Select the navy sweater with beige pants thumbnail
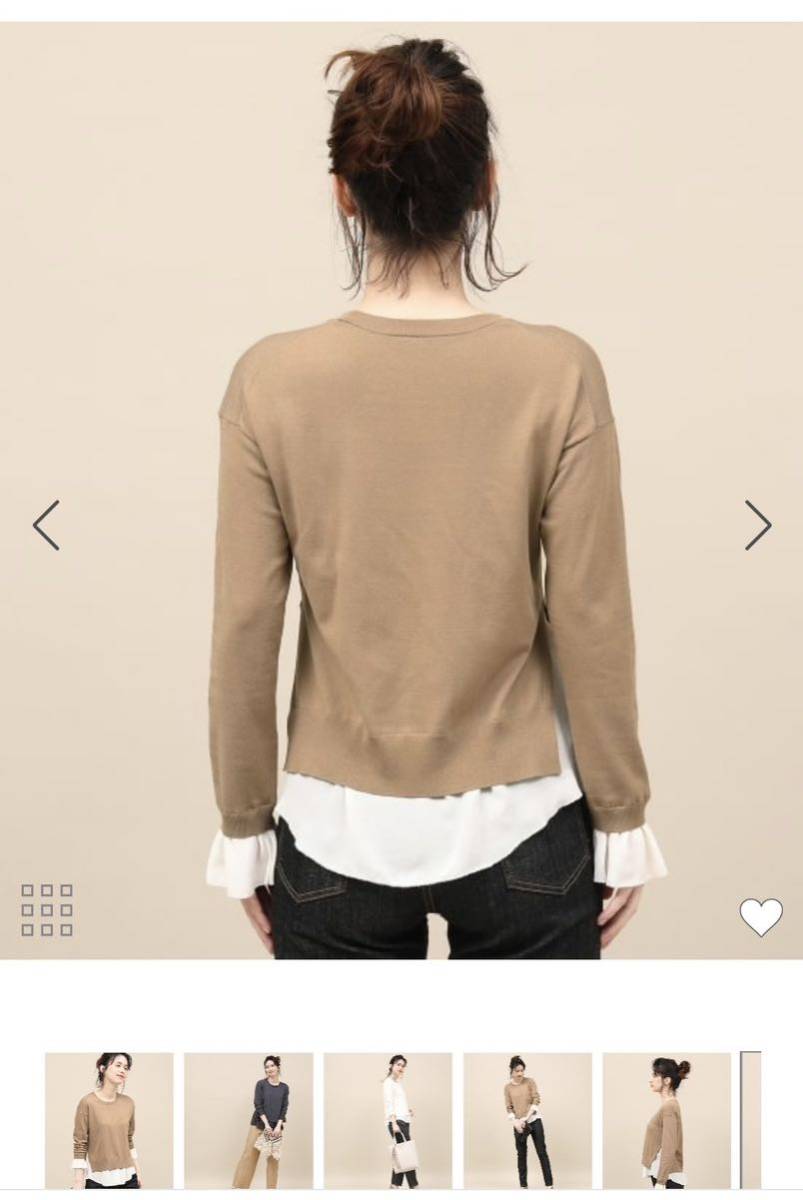803x1200 pixels. pos(248,1120)
